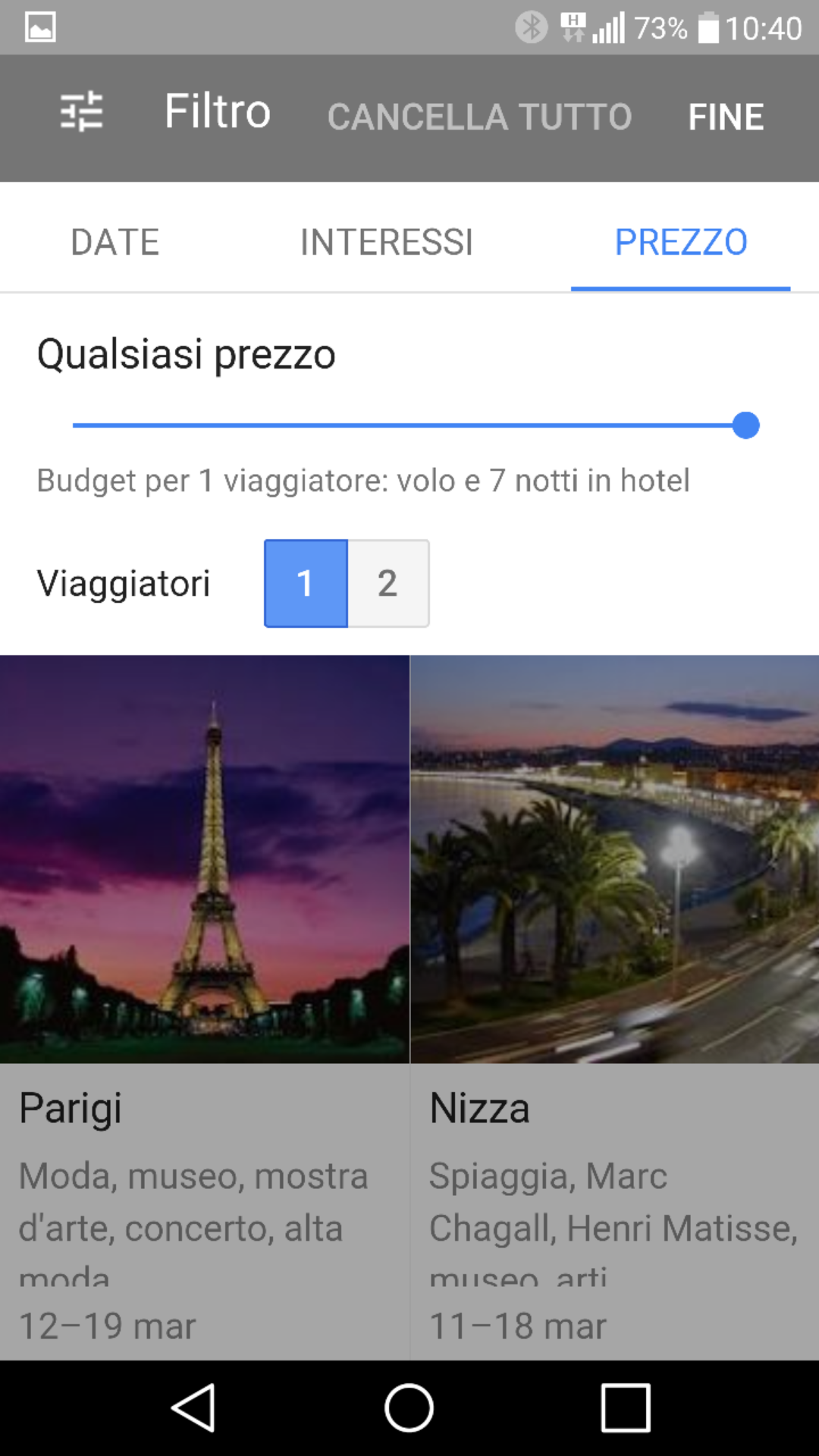Image resolution: width=819 pixels, height=1456 pixels.
Task: Open the Nizza destination card
Action: click(x=614, y=986)
